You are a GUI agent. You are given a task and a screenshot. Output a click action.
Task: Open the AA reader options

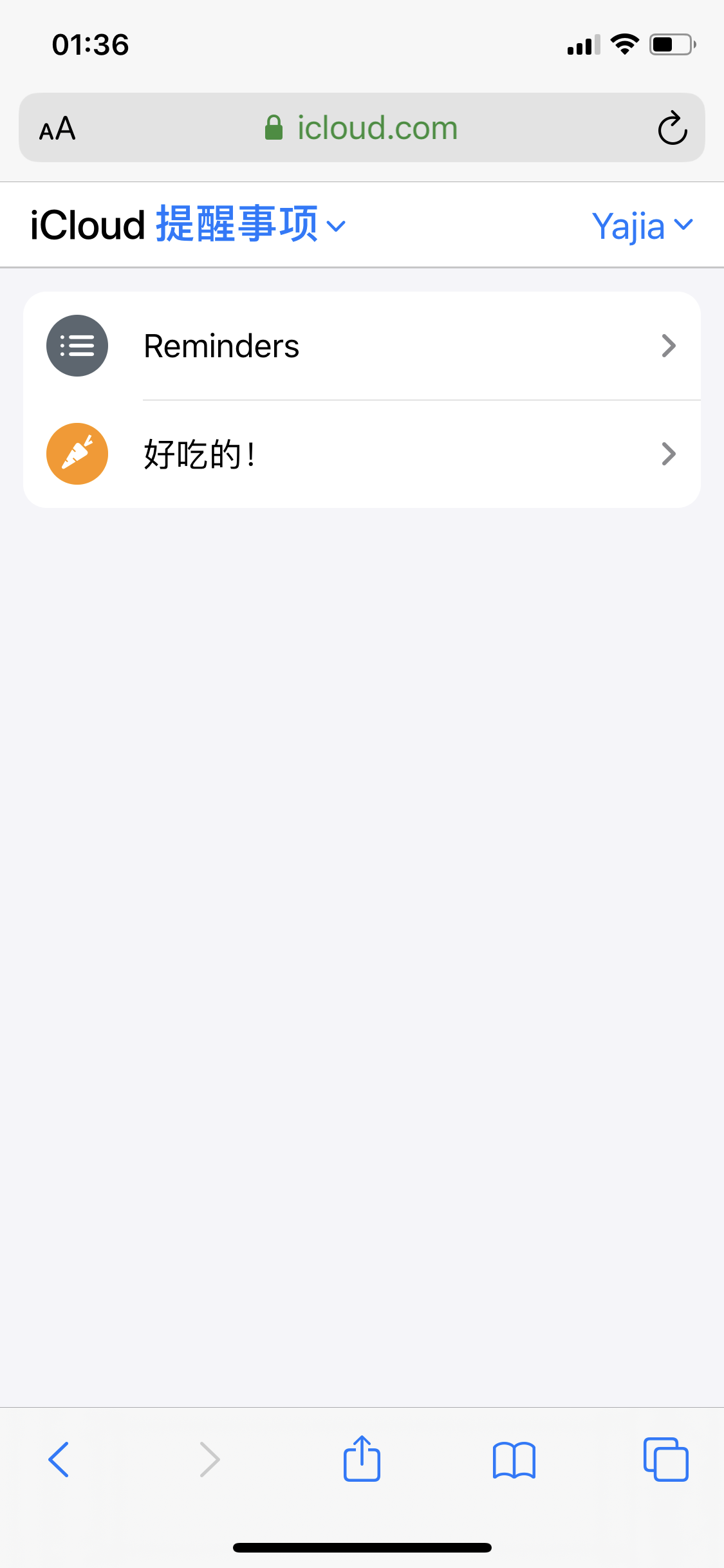[x=57, y=129]
